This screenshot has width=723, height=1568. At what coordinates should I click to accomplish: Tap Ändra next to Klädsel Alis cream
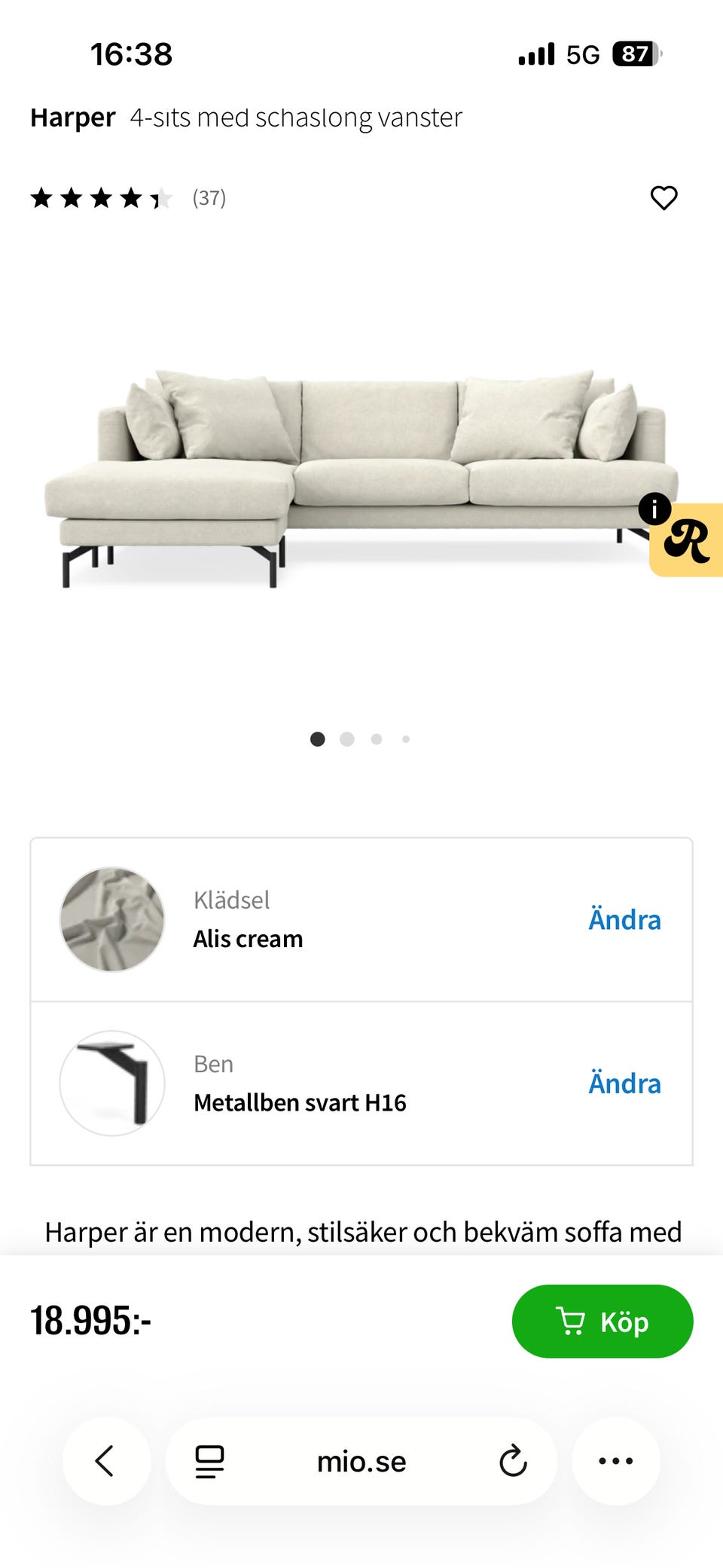click(624, 919)
